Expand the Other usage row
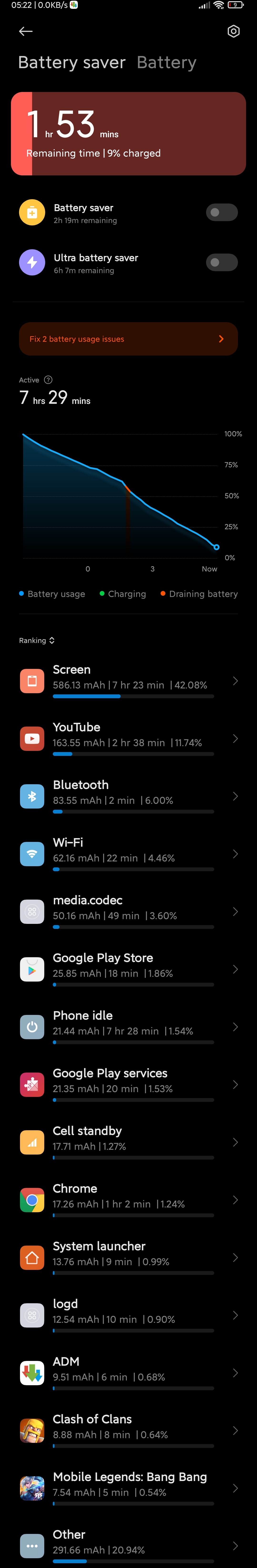 [x=128, y=1545]
